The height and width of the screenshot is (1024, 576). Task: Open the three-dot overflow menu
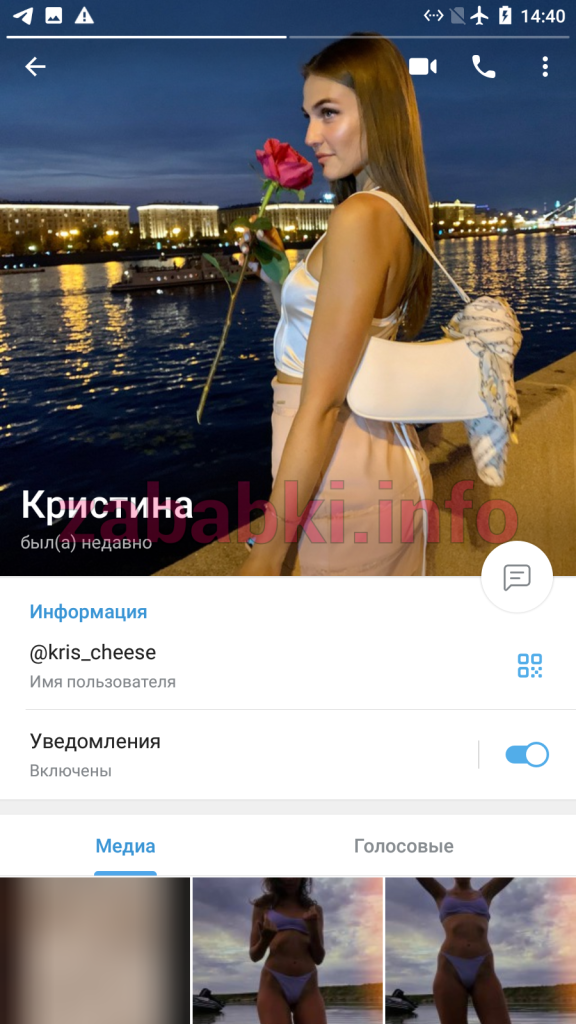(545, 67)
